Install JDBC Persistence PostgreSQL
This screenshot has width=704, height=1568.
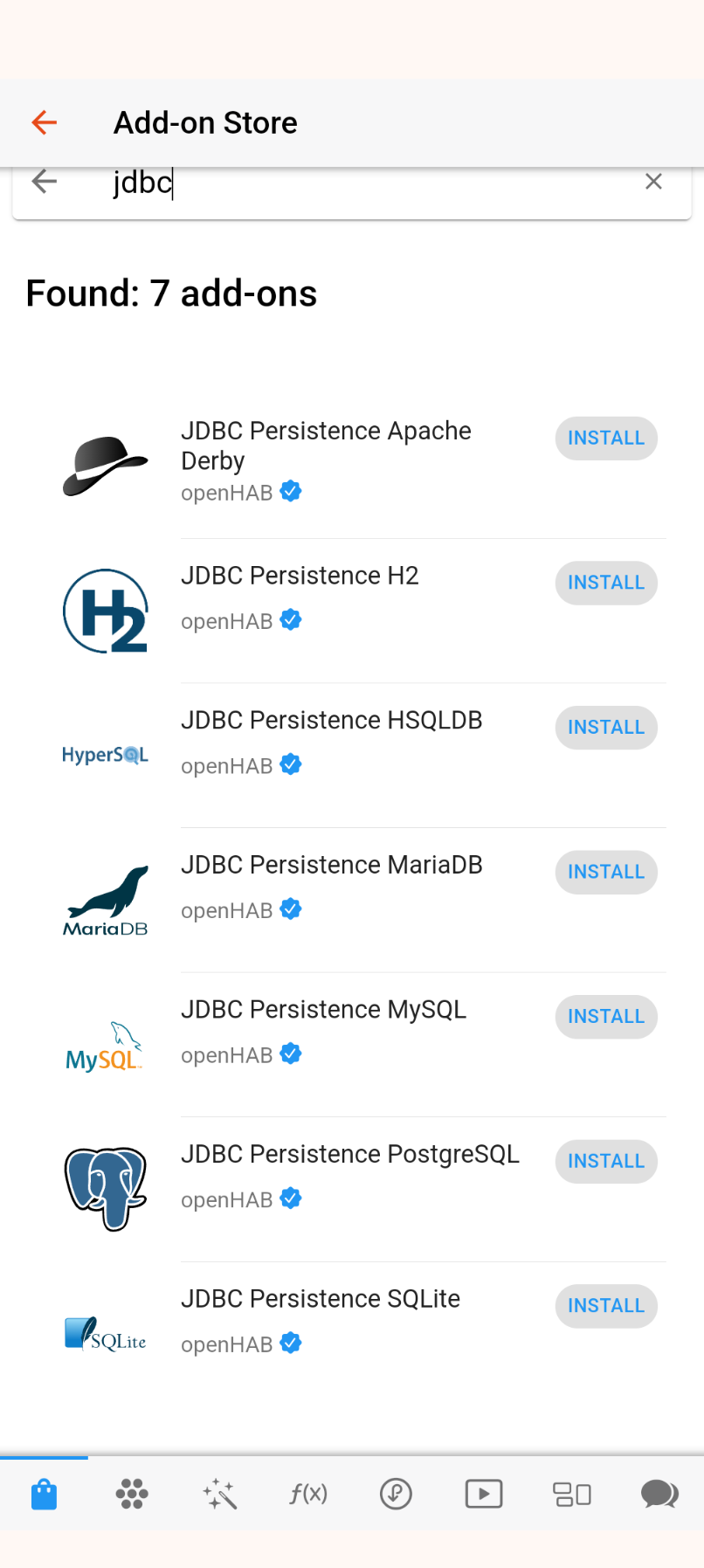606,1162
